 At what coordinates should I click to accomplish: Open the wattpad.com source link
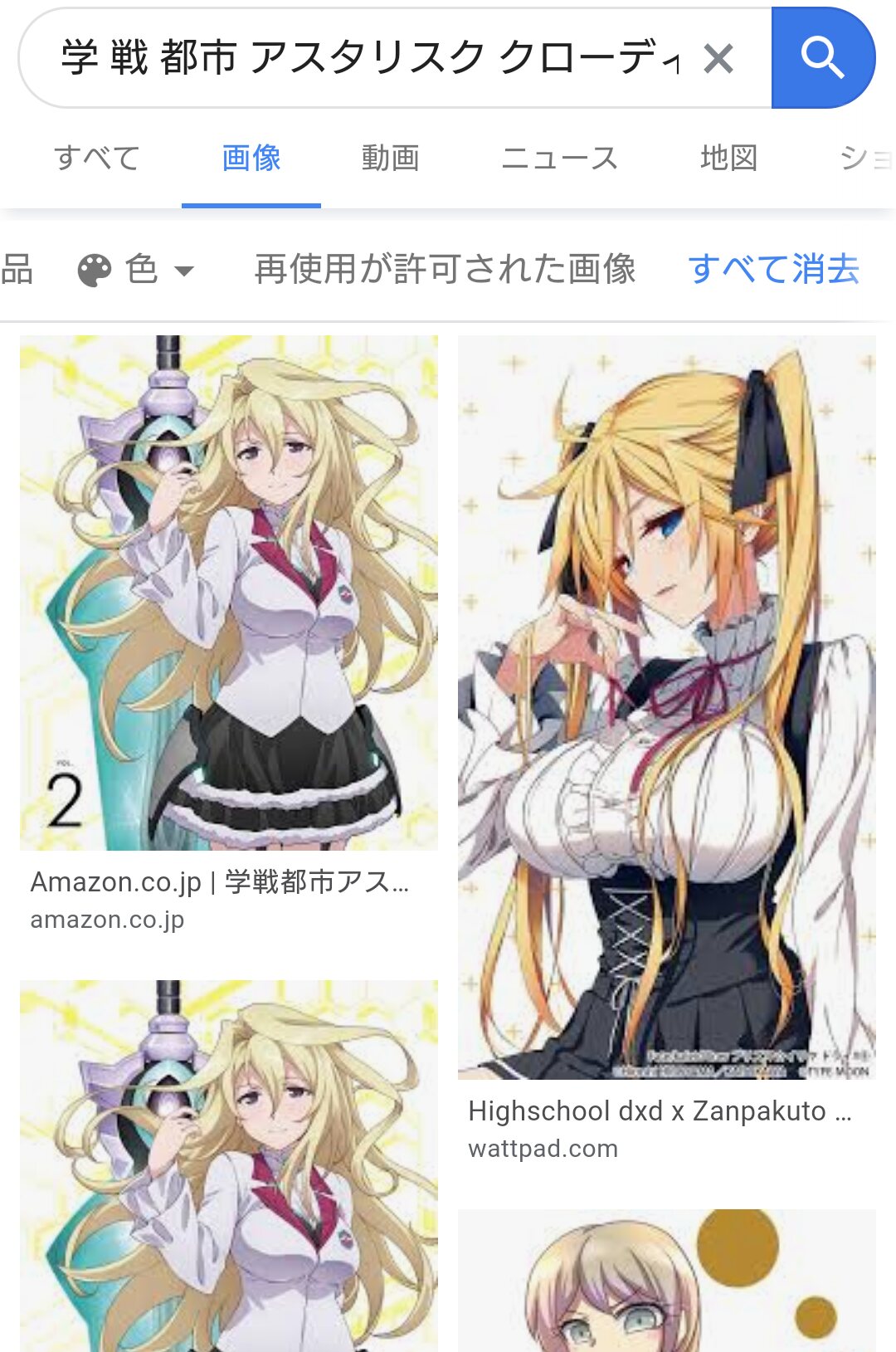(x=543, y=1149)
